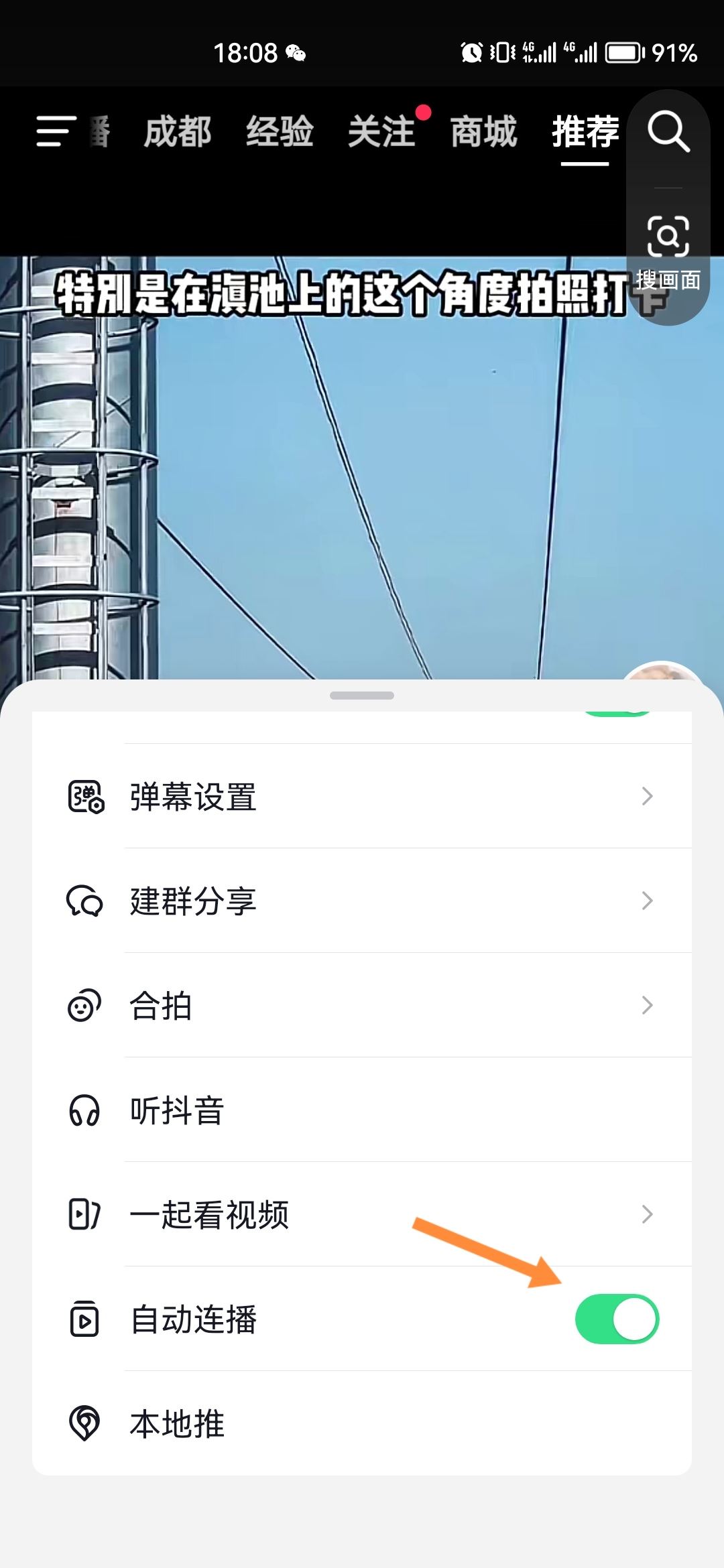Switch to the 经验 tab
Image resolution: width=724 pixels, height=1568 pixels.
click(280, 131)
